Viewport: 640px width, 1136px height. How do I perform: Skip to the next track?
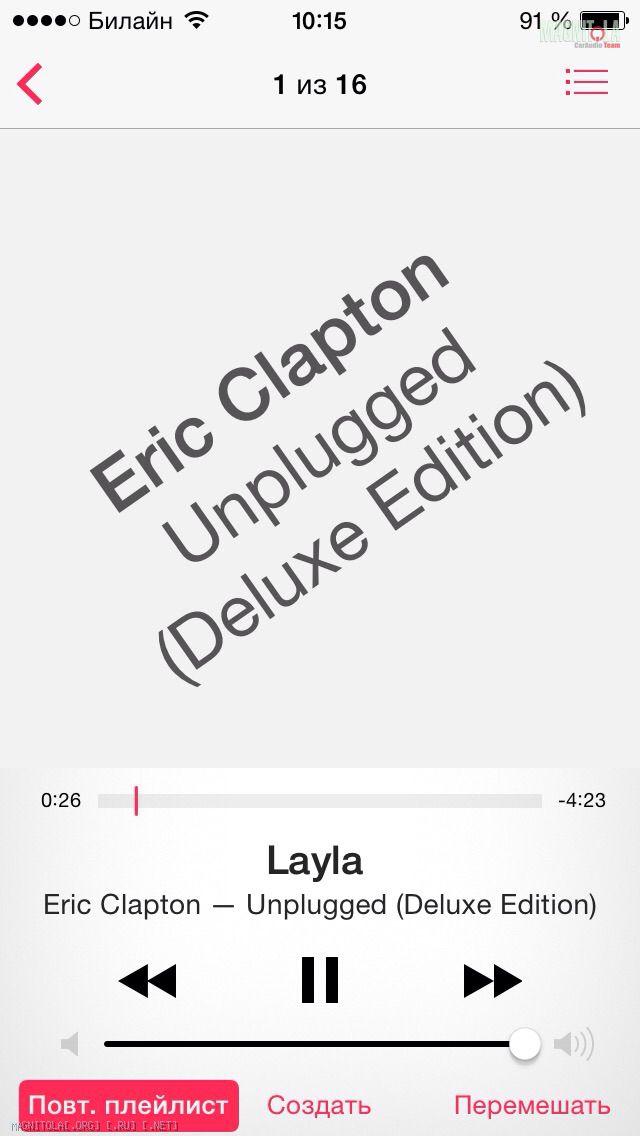pos(492,981)
